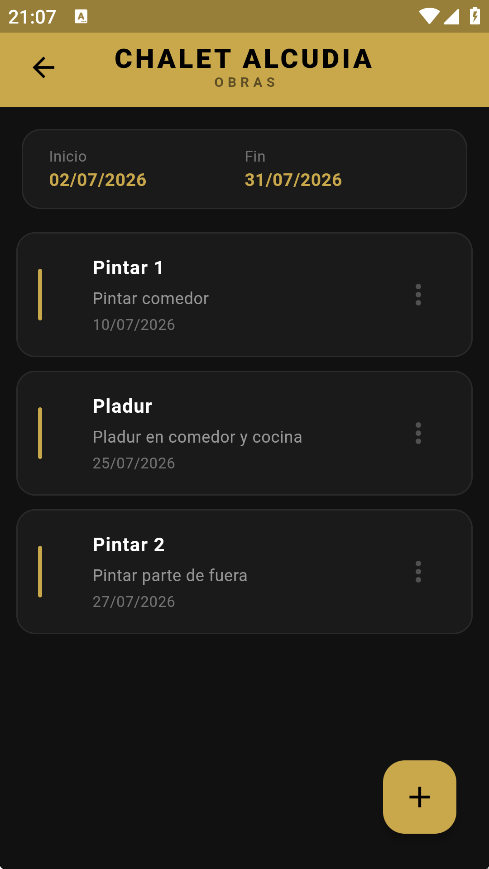Open the Pintar 1 task card
This screenshot has width=489, height=869.
pos(244,294)
